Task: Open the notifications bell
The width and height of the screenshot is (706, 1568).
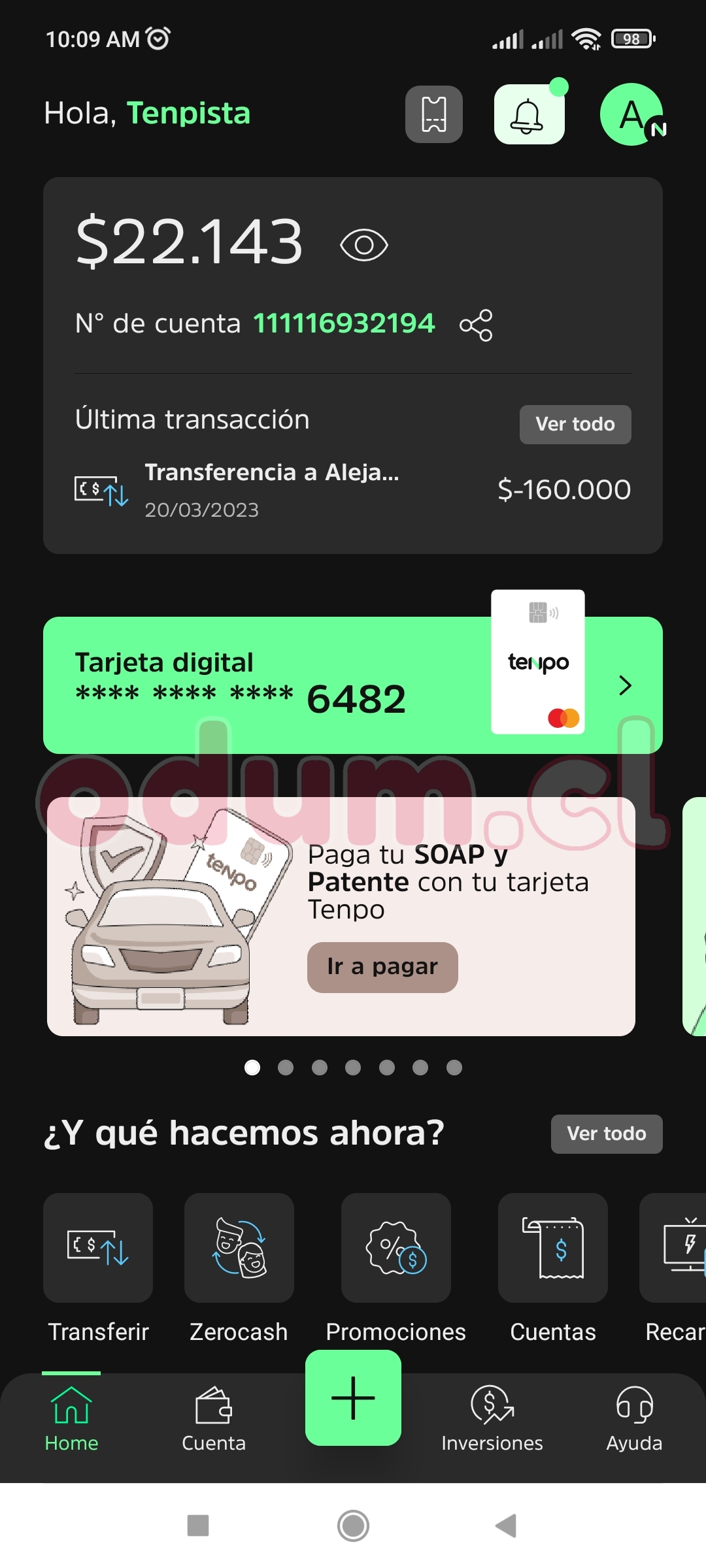Action: pos(529,115)
